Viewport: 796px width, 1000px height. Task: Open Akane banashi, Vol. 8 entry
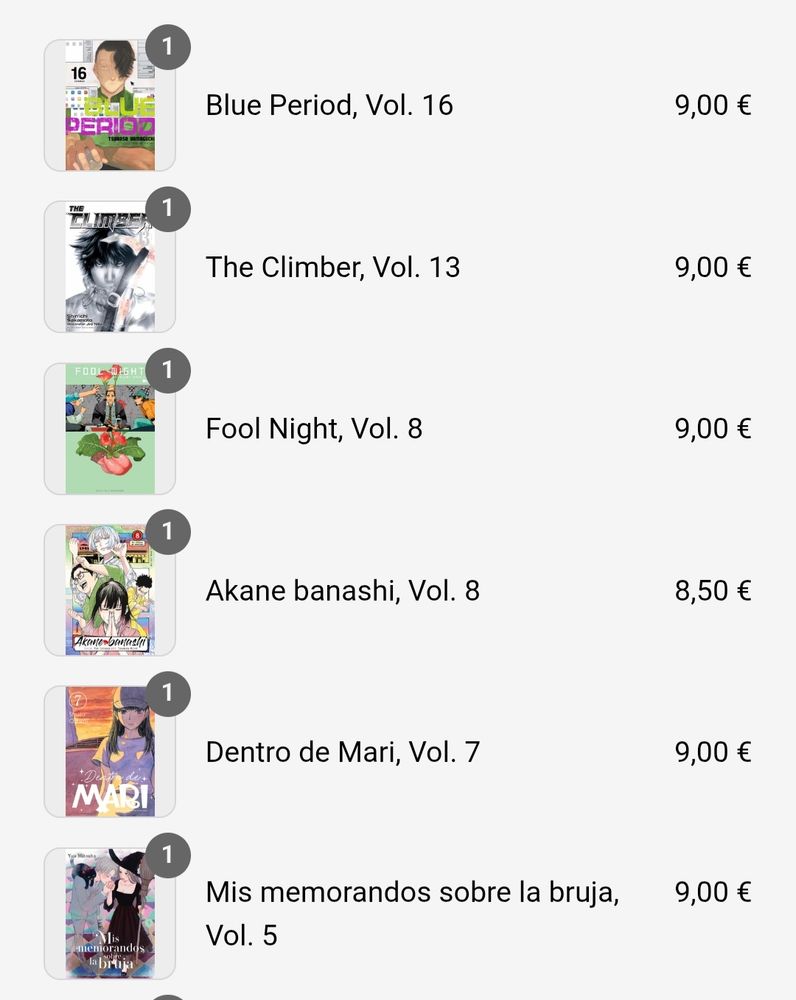pos(342,591)
